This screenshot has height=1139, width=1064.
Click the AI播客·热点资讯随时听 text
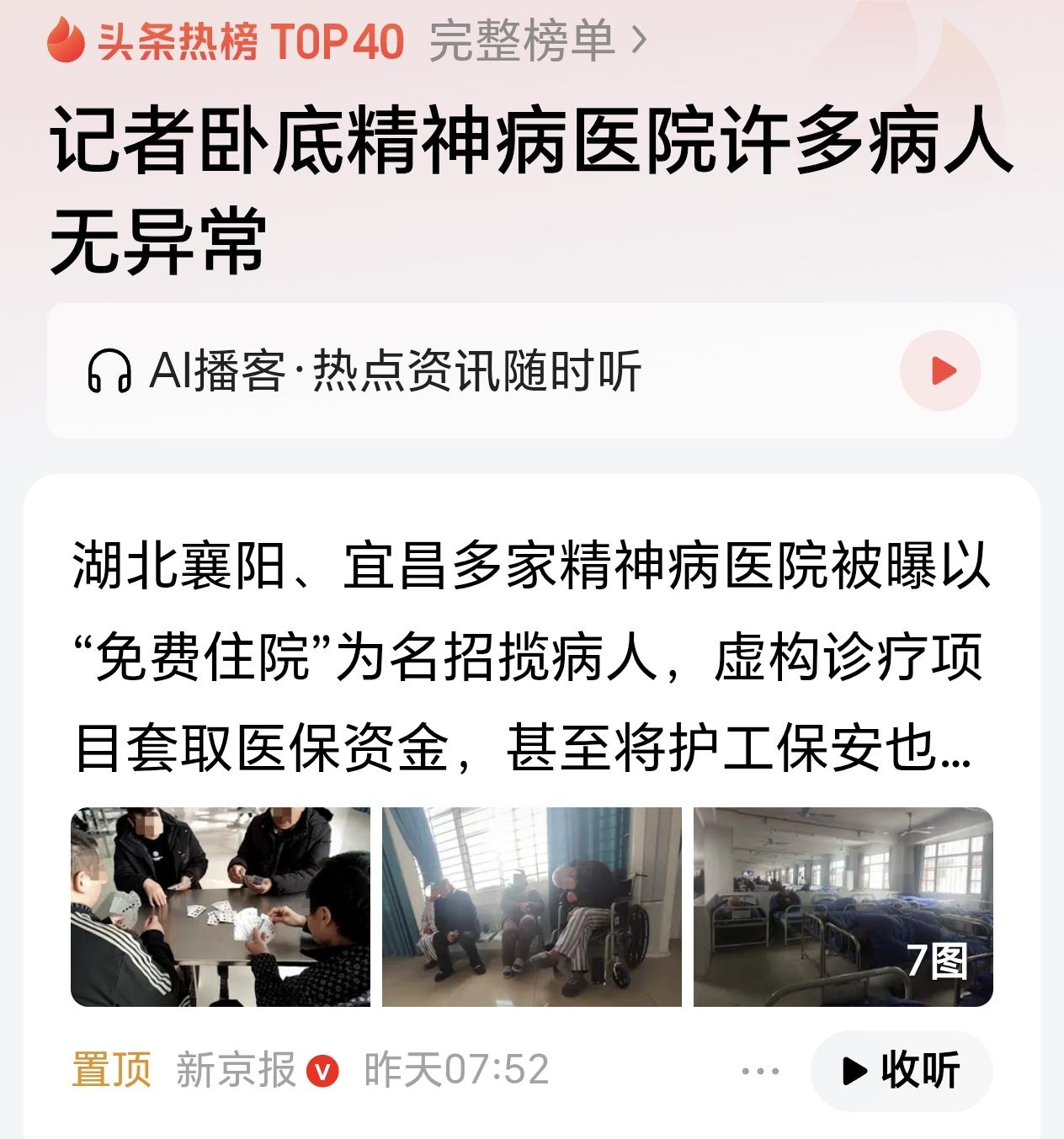coord(396,370)
